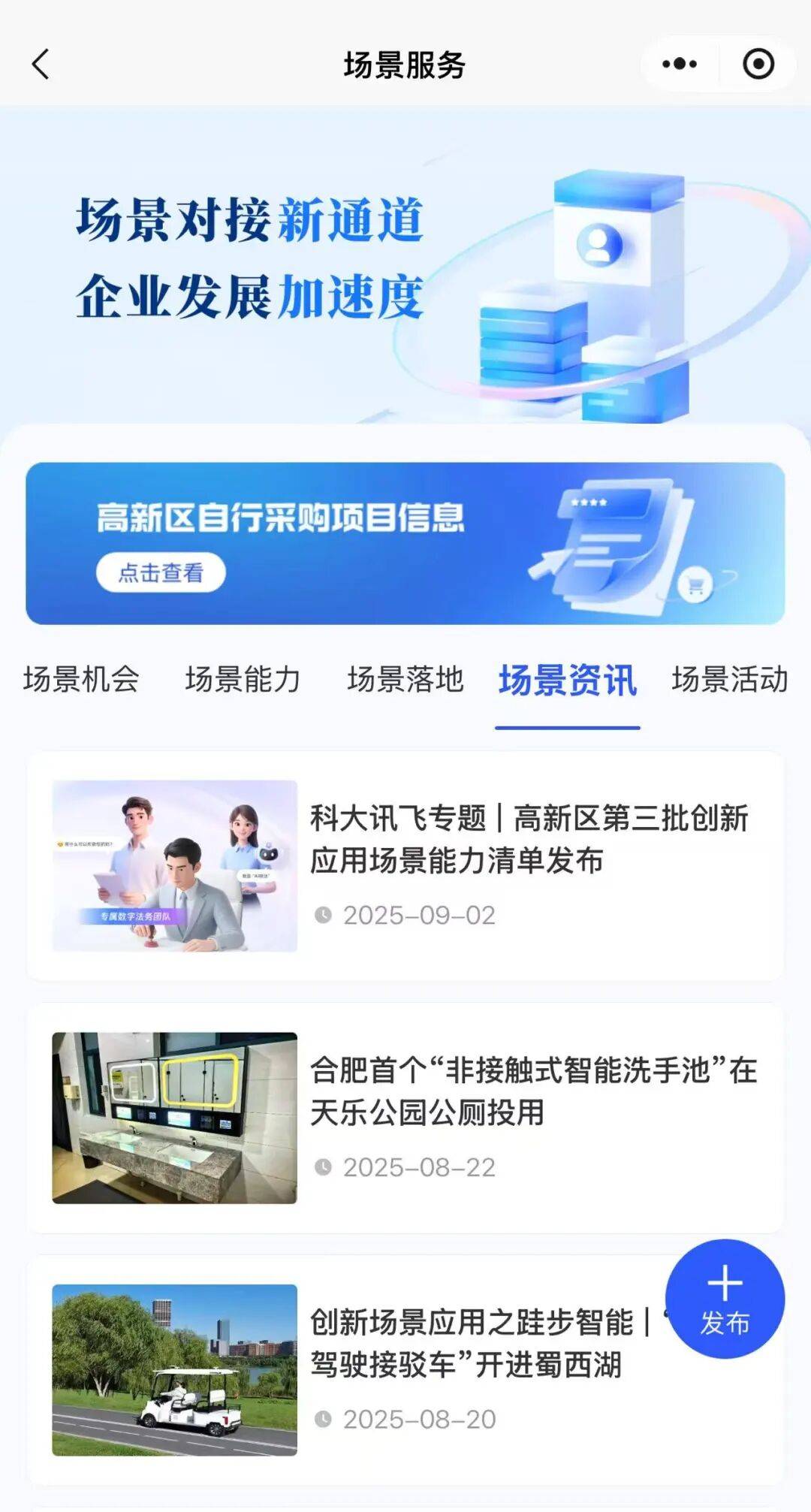Tap 点击查看 on the procurement banner
811x1512 pixels.
click(161, 572)
